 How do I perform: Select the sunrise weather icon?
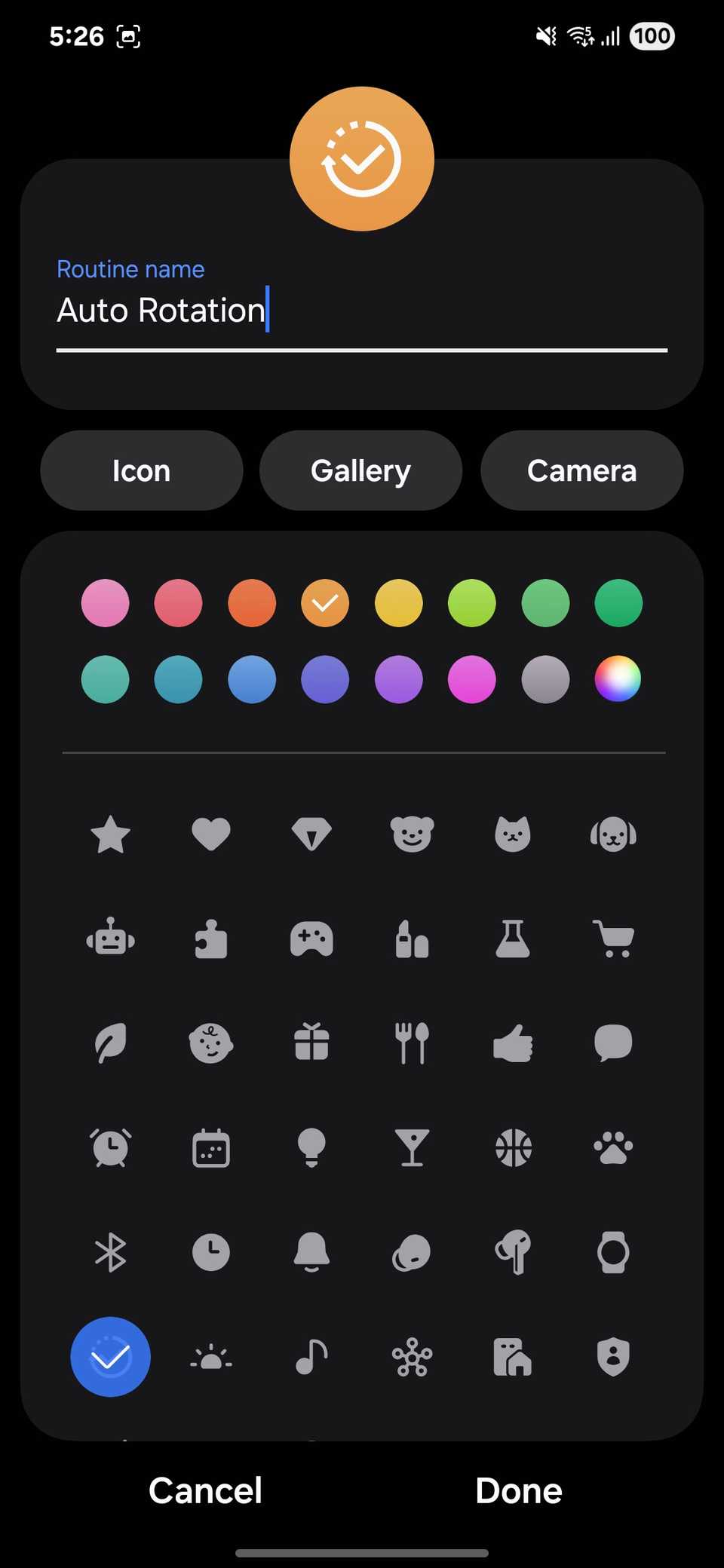coord(211,1355)
